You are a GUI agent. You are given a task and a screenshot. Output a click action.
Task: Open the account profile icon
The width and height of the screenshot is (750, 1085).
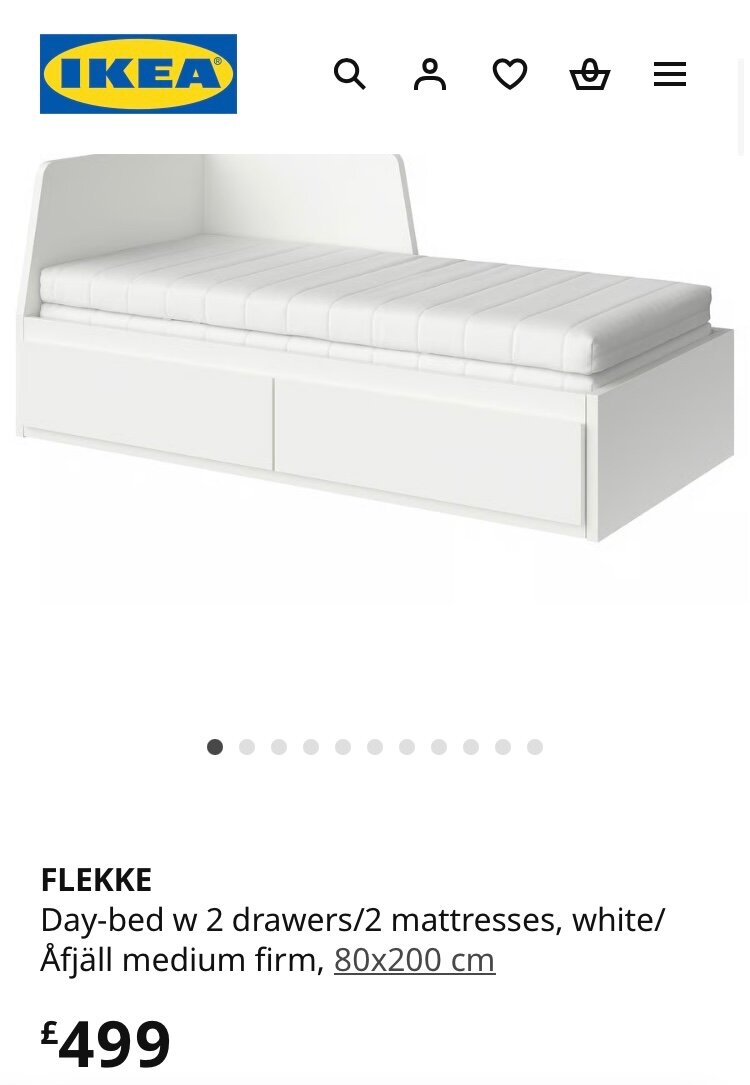429,74
